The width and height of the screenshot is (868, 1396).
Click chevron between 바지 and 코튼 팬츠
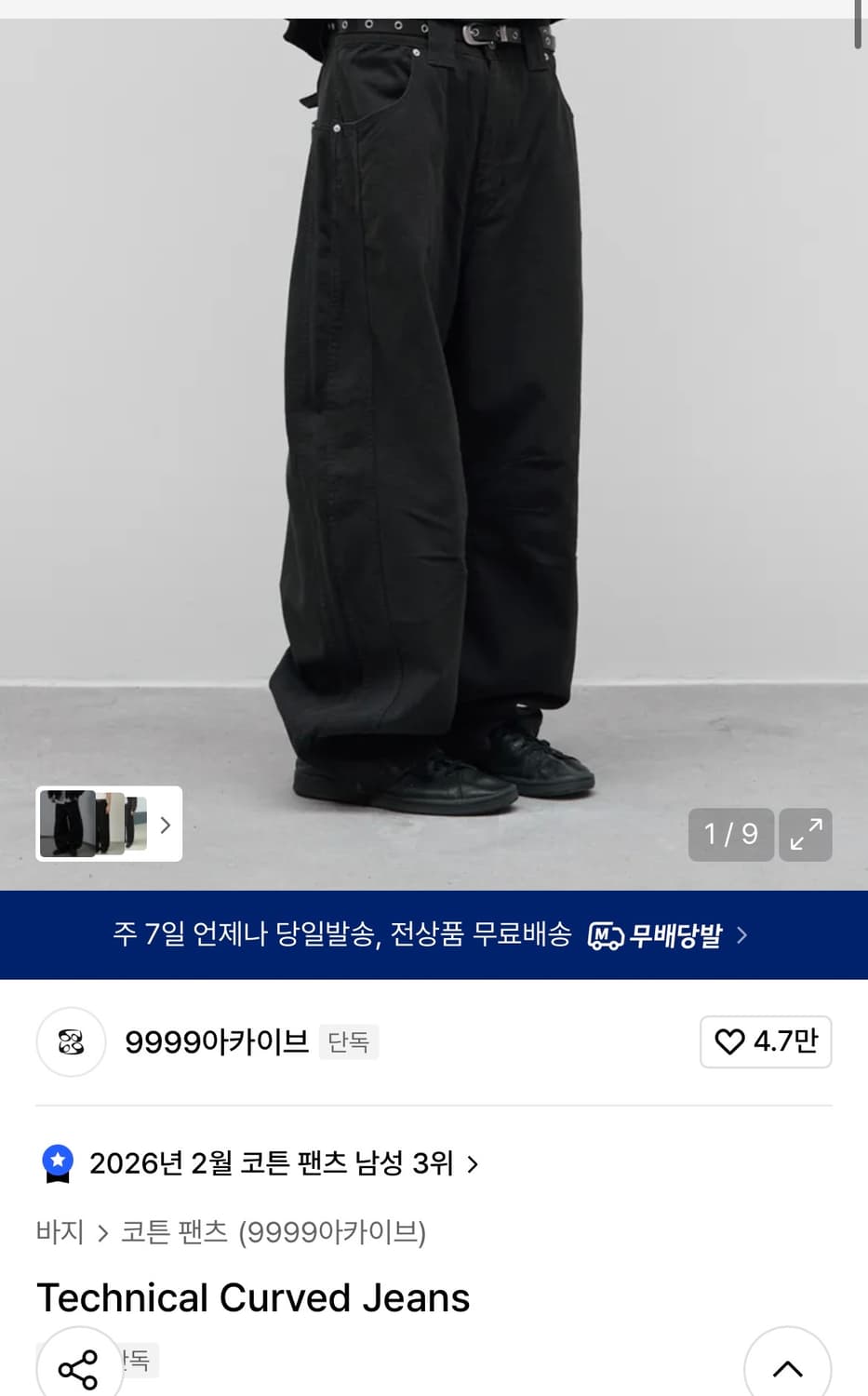(102, 1232)
